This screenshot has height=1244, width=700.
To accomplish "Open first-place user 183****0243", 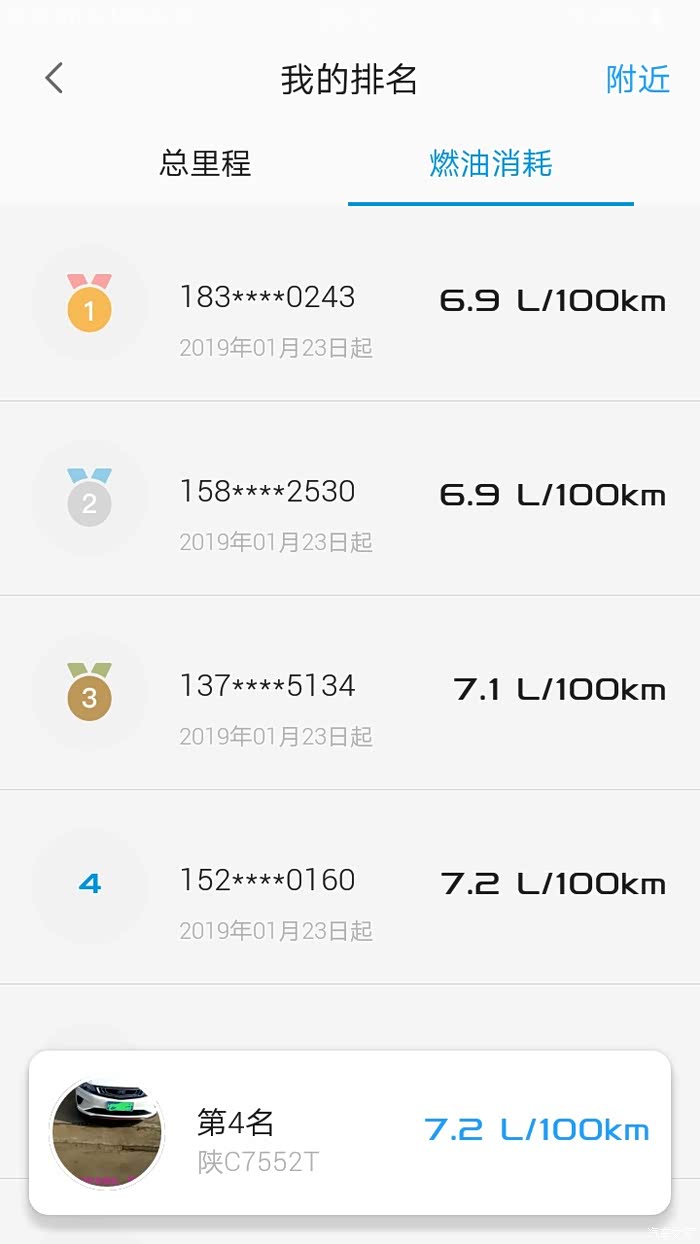I will tap(350, 304).
